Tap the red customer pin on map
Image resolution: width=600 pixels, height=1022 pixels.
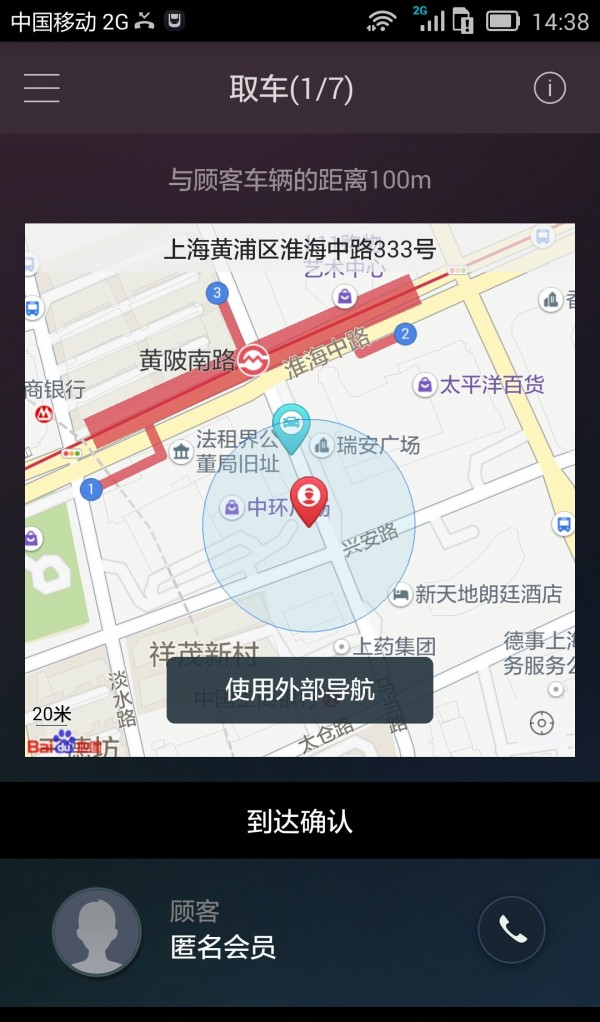tap(310, 499)
